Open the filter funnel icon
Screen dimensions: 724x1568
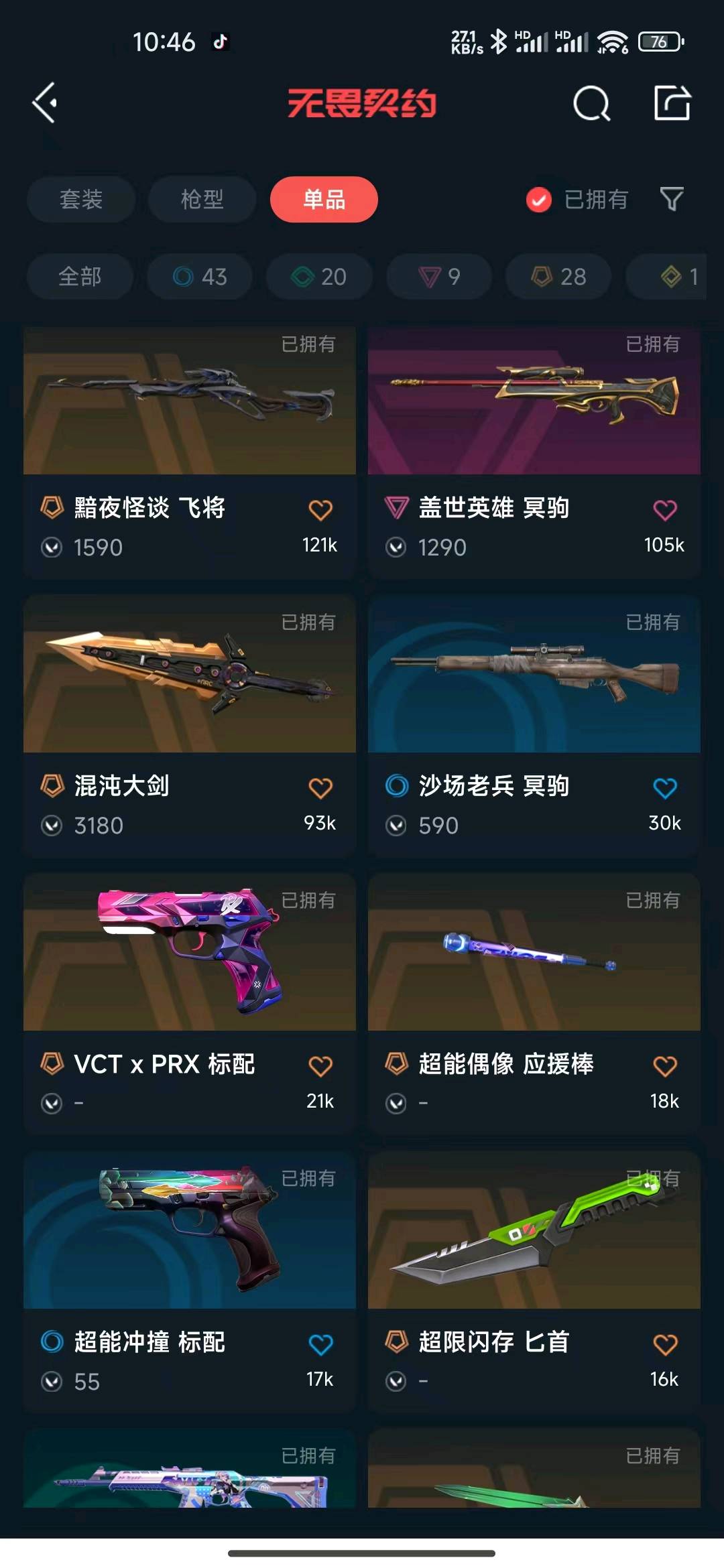pos(671,199)
